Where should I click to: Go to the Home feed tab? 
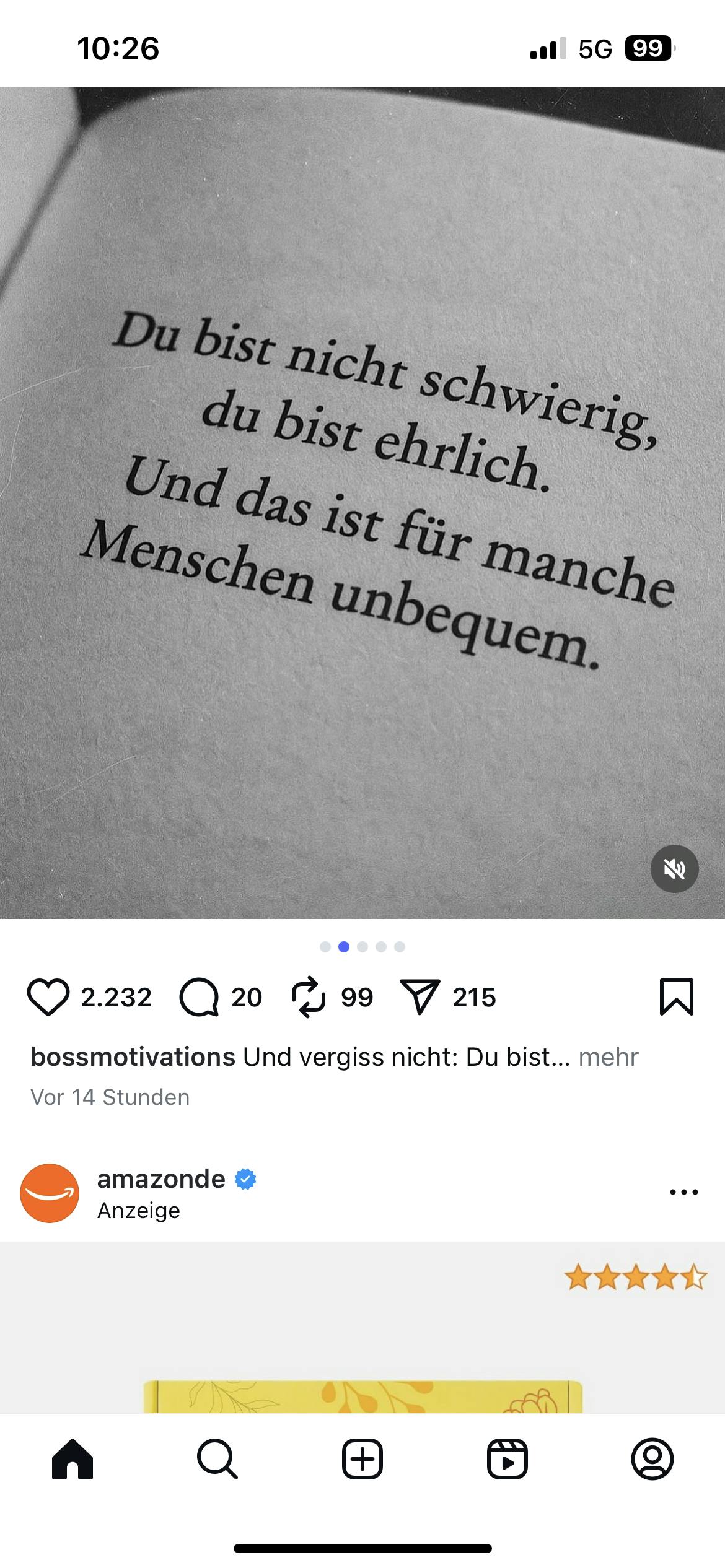(x=72, y=1459)
